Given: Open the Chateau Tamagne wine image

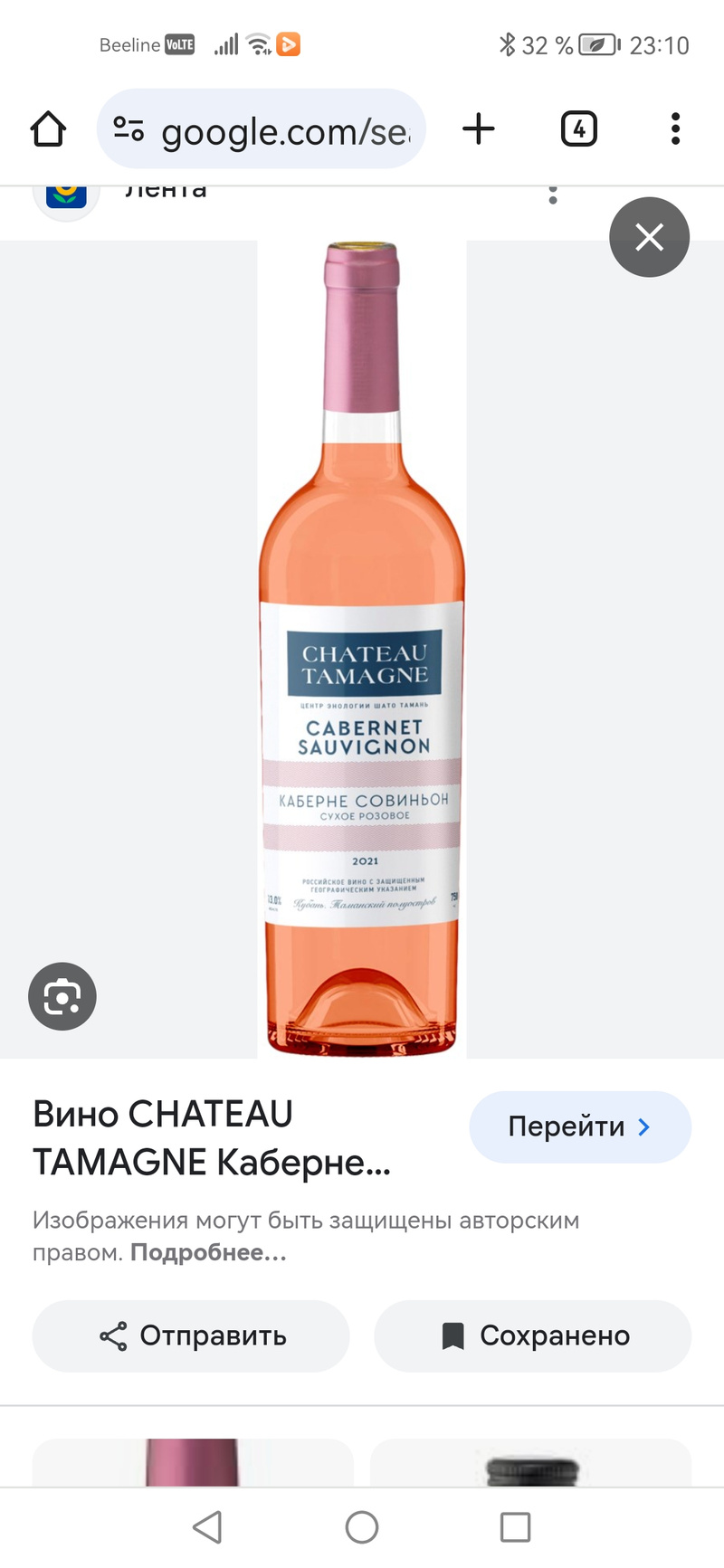Looking at the screenshot, I should [362, 650].
